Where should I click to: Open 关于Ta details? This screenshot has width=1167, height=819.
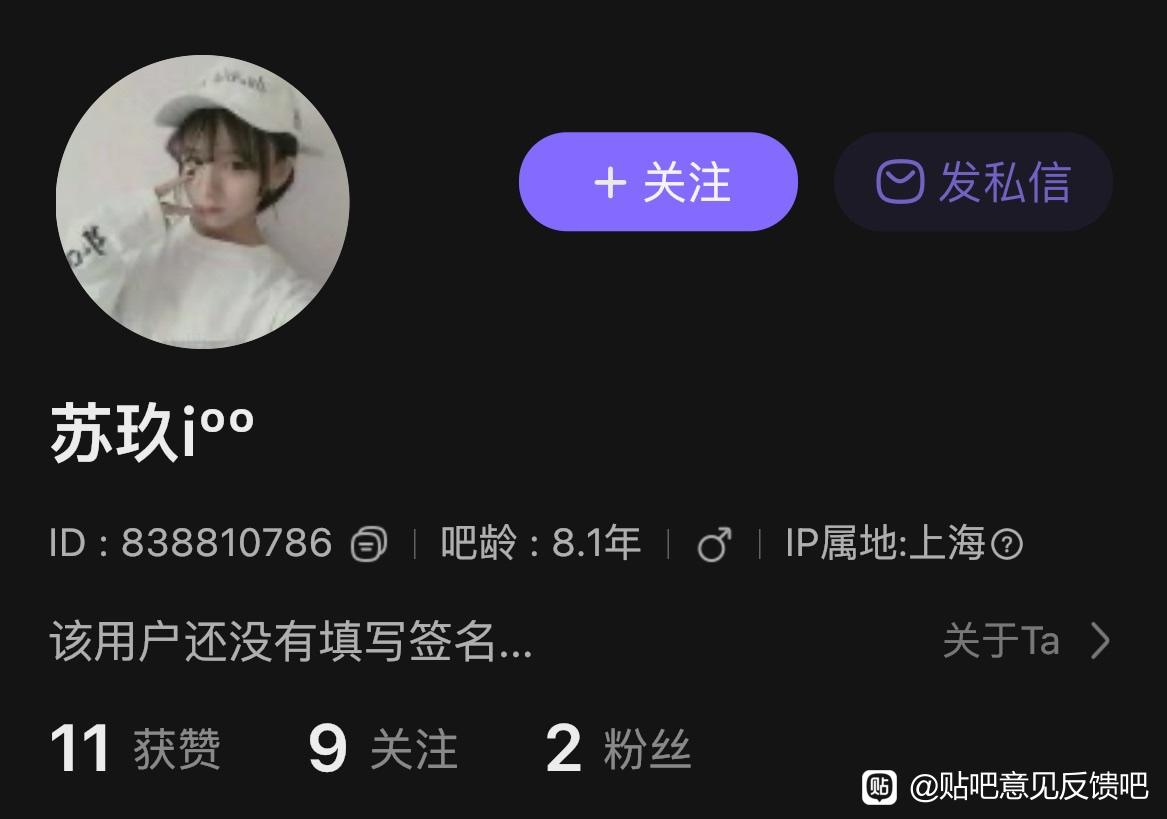pos(1026,640)
